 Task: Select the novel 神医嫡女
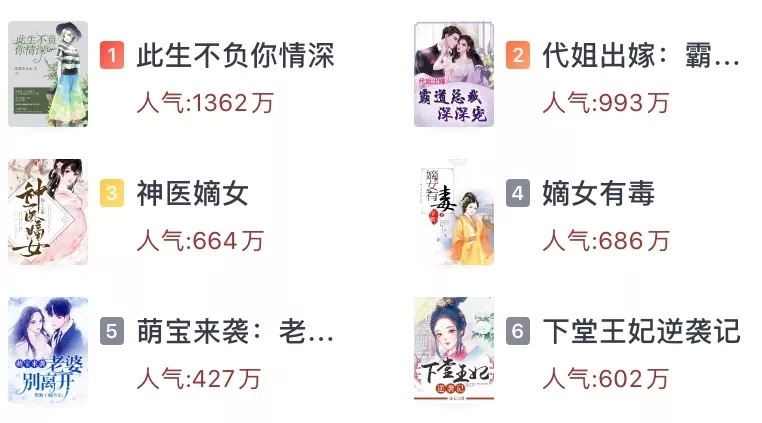(x=192, y=192)
